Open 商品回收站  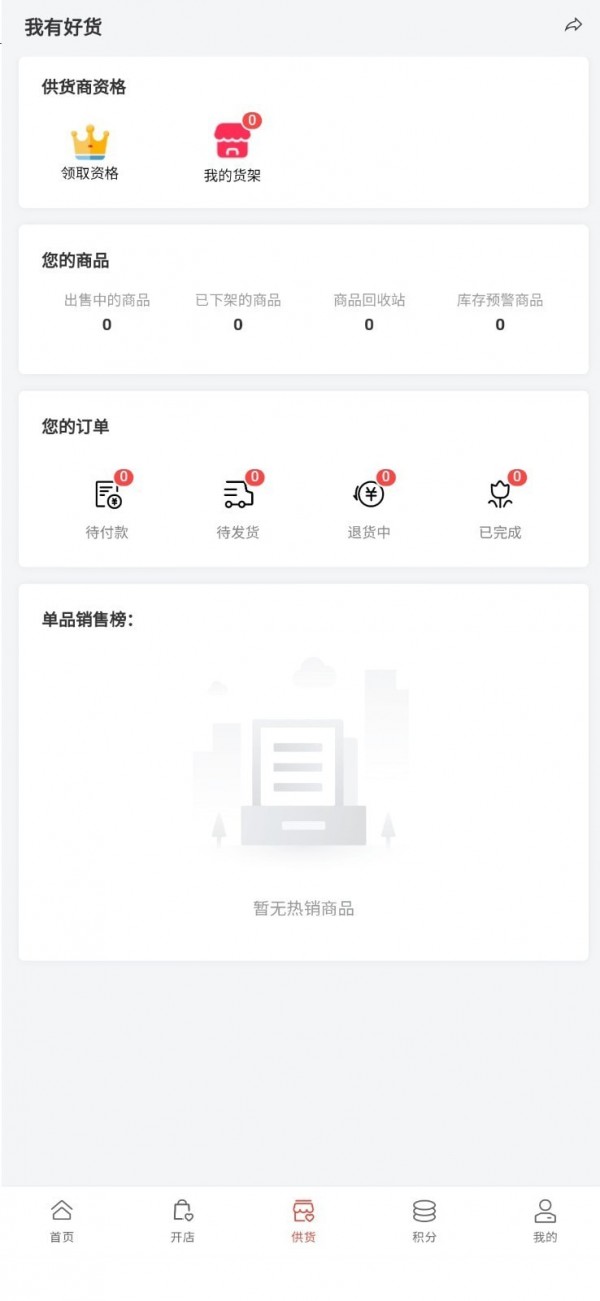coord(369,312)
